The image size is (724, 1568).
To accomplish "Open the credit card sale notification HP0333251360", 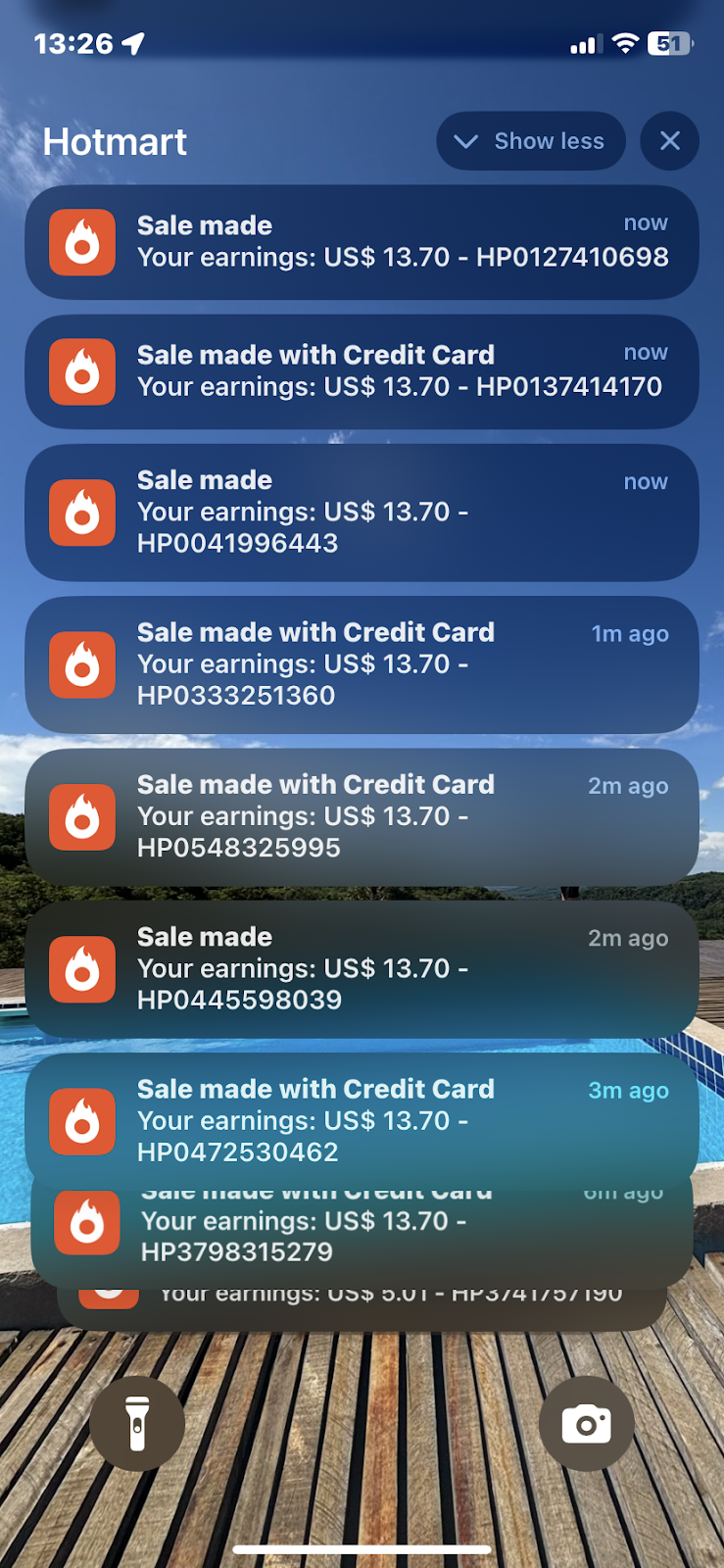I will pos(362,664).
